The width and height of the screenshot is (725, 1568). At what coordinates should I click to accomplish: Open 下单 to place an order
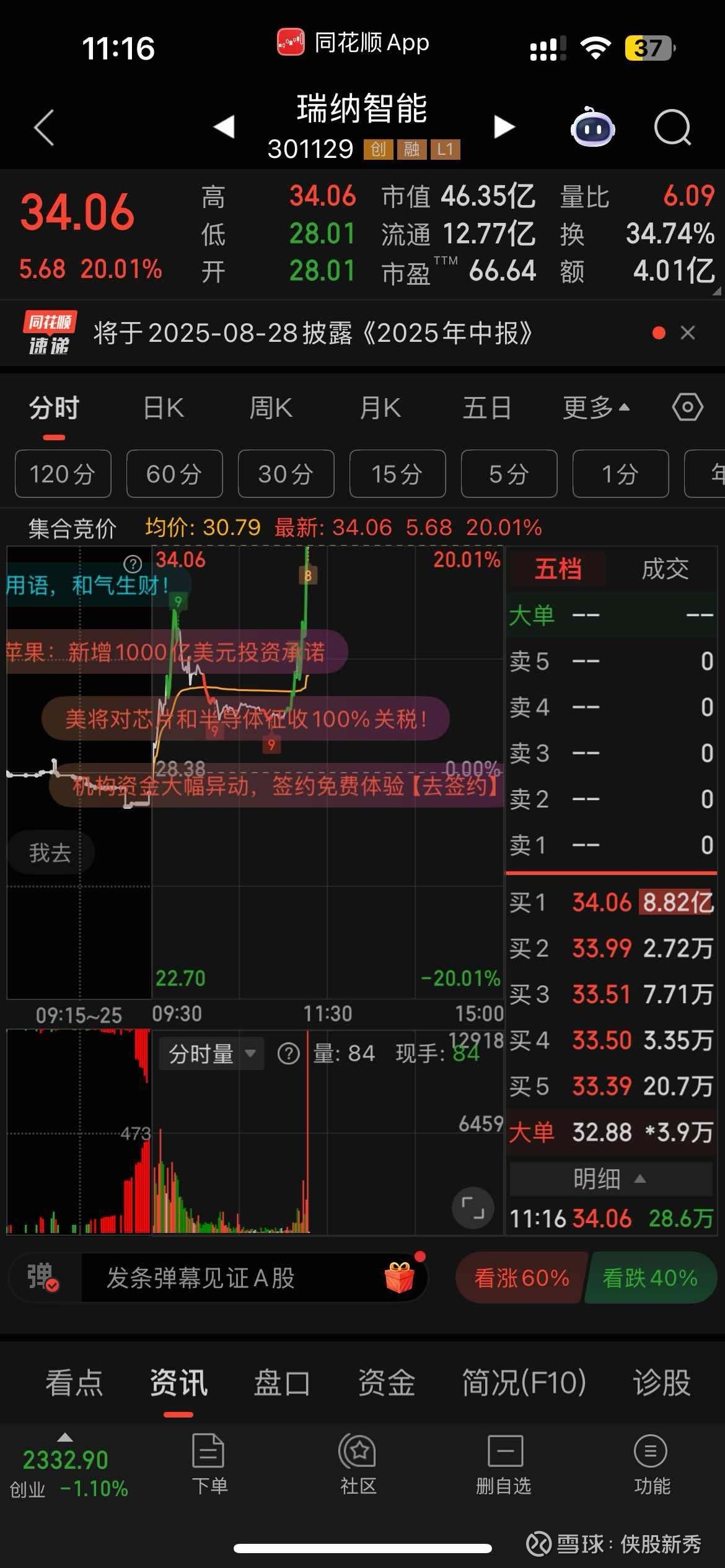click(x=209, y=1464)
